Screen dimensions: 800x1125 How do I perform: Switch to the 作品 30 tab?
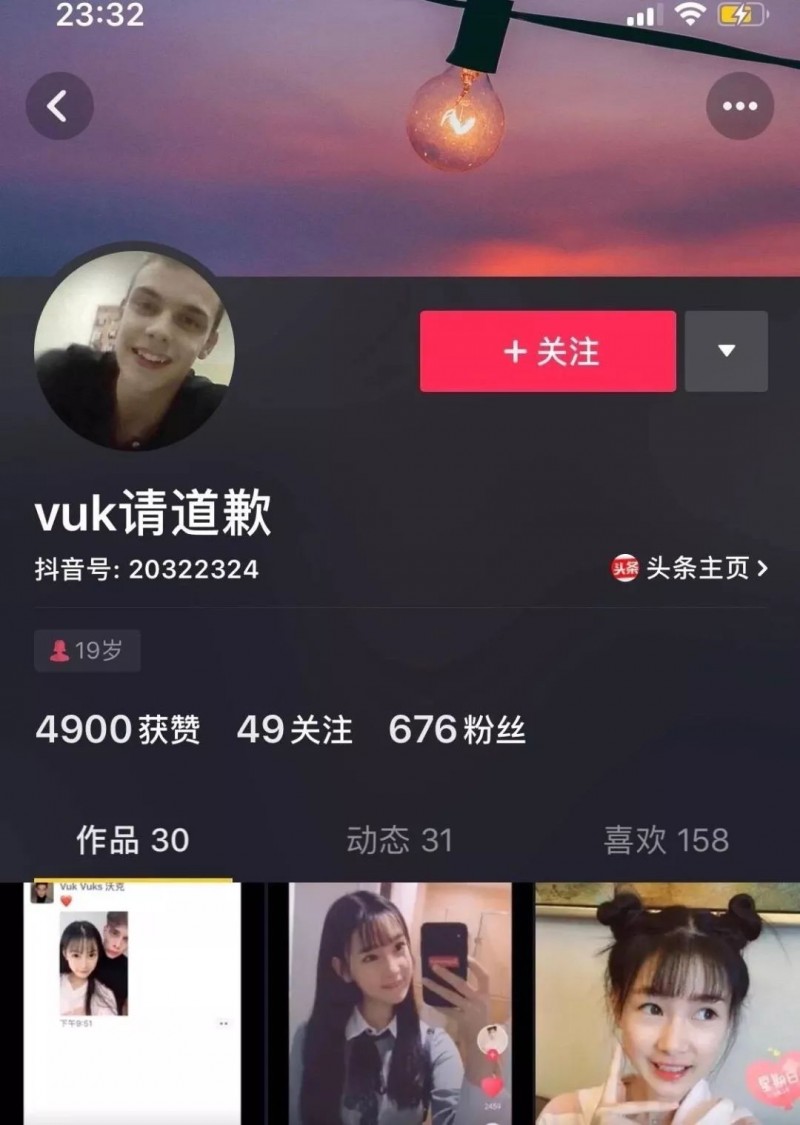132,840
